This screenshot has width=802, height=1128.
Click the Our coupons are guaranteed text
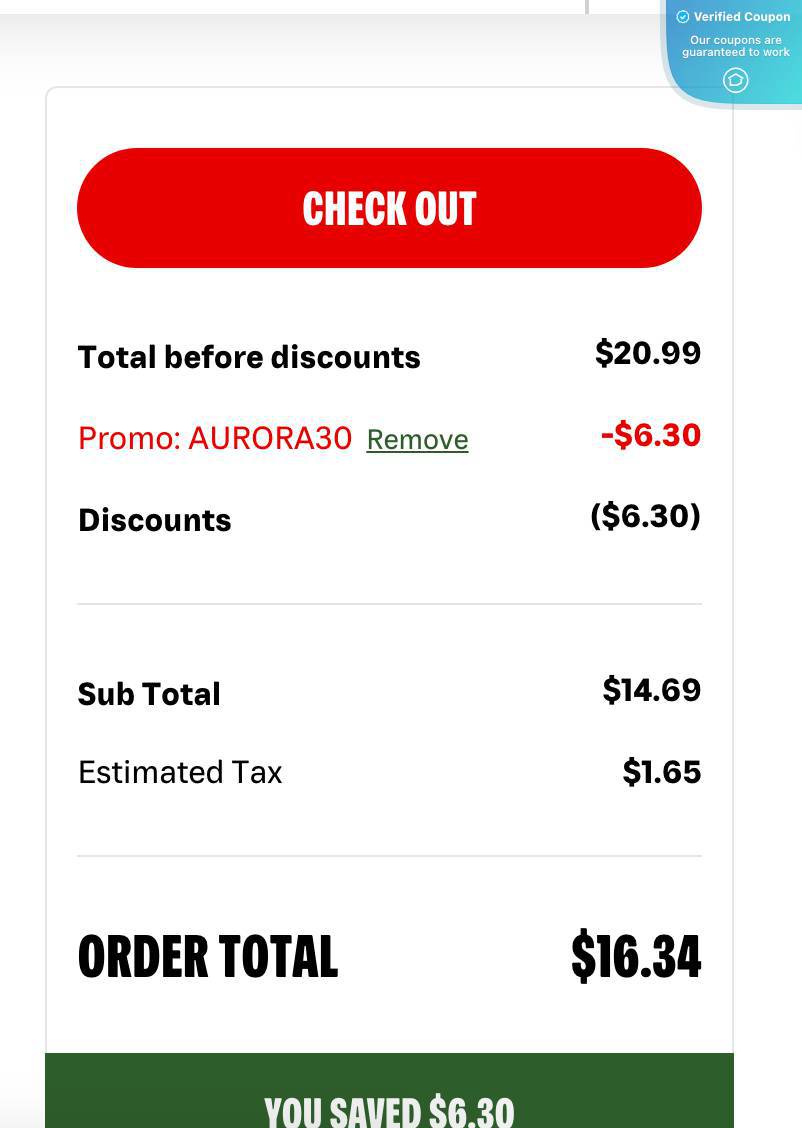(x=736, y=46)
